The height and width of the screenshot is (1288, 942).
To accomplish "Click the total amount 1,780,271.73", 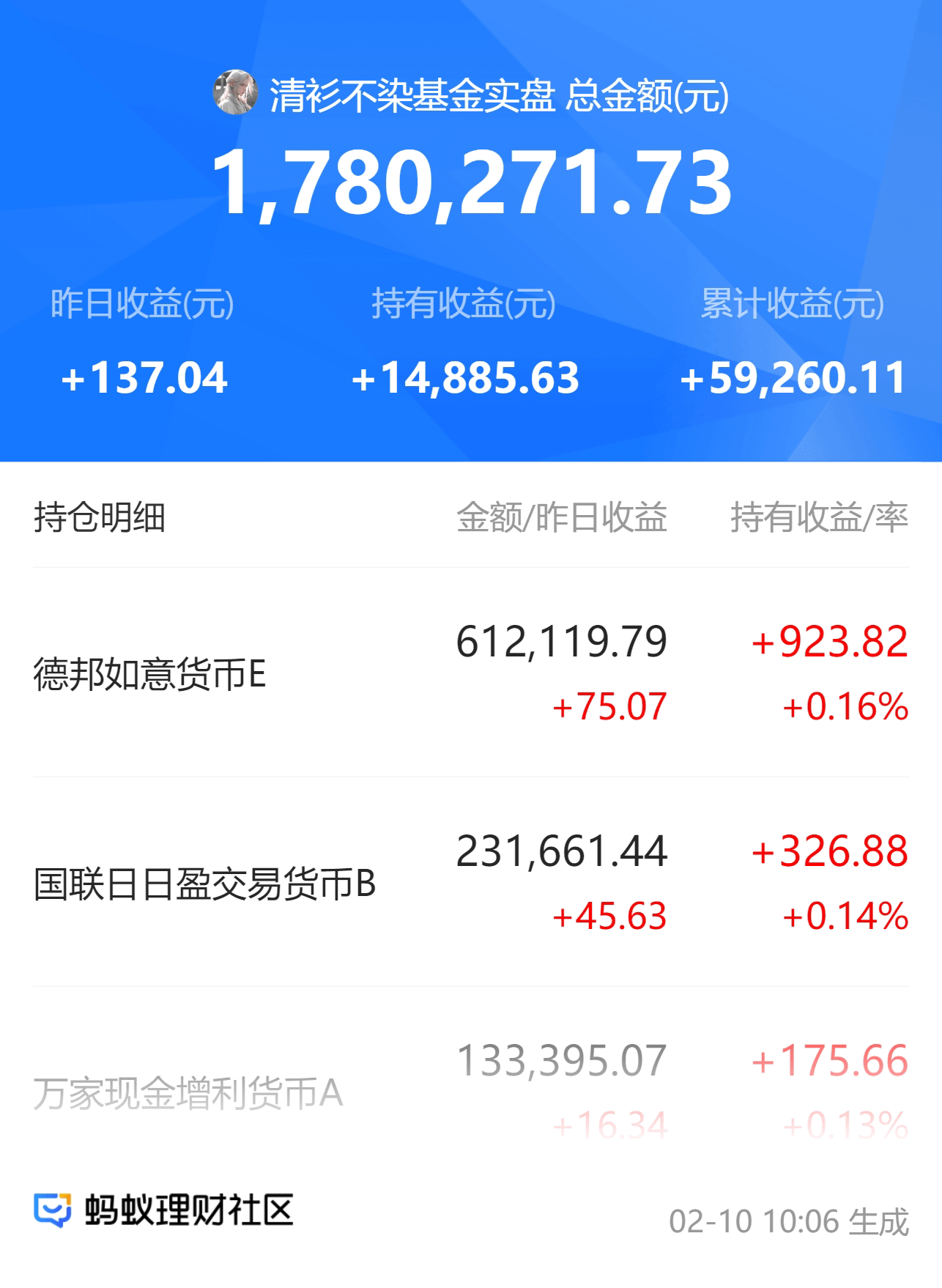I will pyautogui.click(x=471, y=182).
